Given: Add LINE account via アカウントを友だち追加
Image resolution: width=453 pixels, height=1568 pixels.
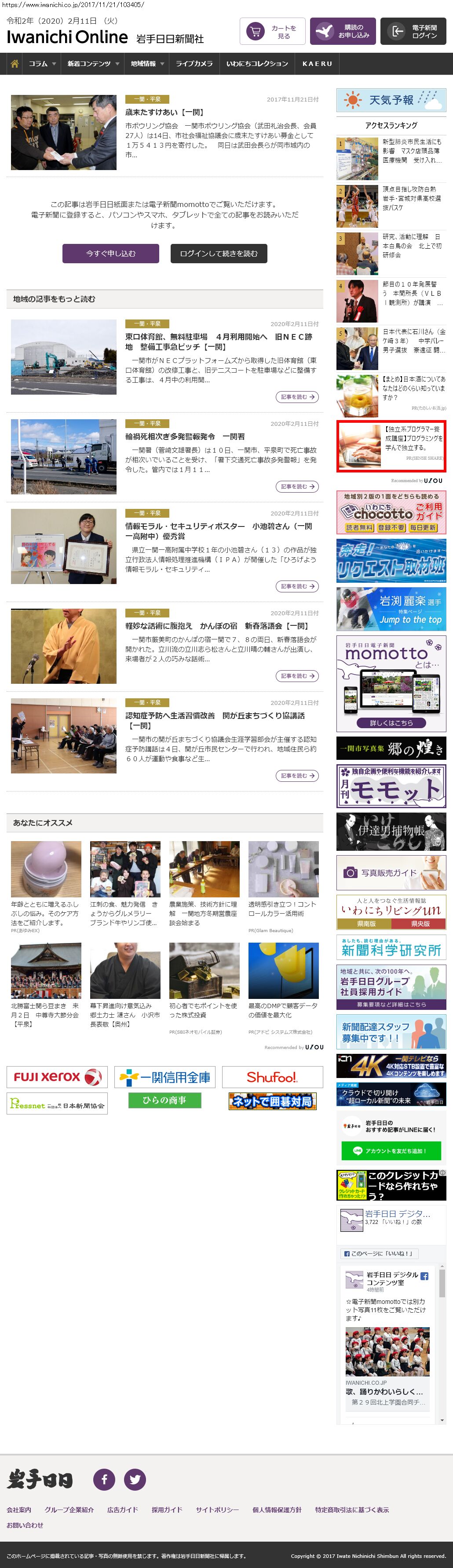Looking at the screenshot, I should point(391,1151).
